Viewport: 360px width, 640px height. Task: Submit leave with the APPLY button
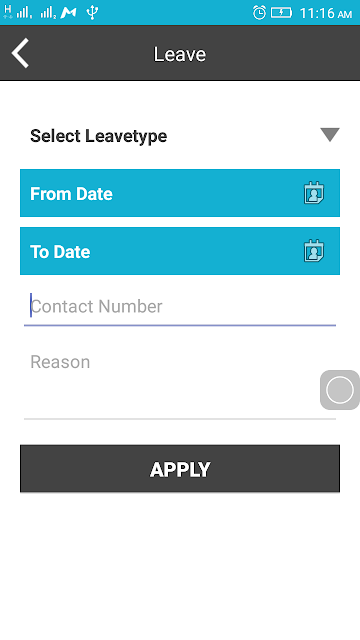point(180,469)
